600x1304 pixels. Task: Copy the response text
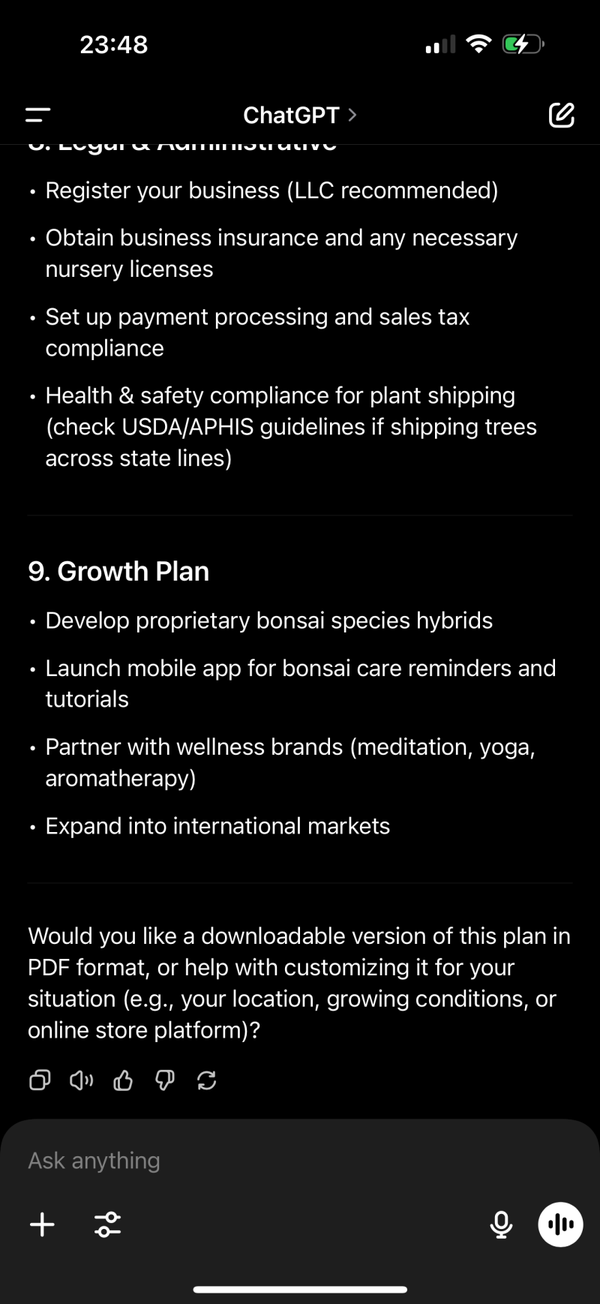[39, 1080]
